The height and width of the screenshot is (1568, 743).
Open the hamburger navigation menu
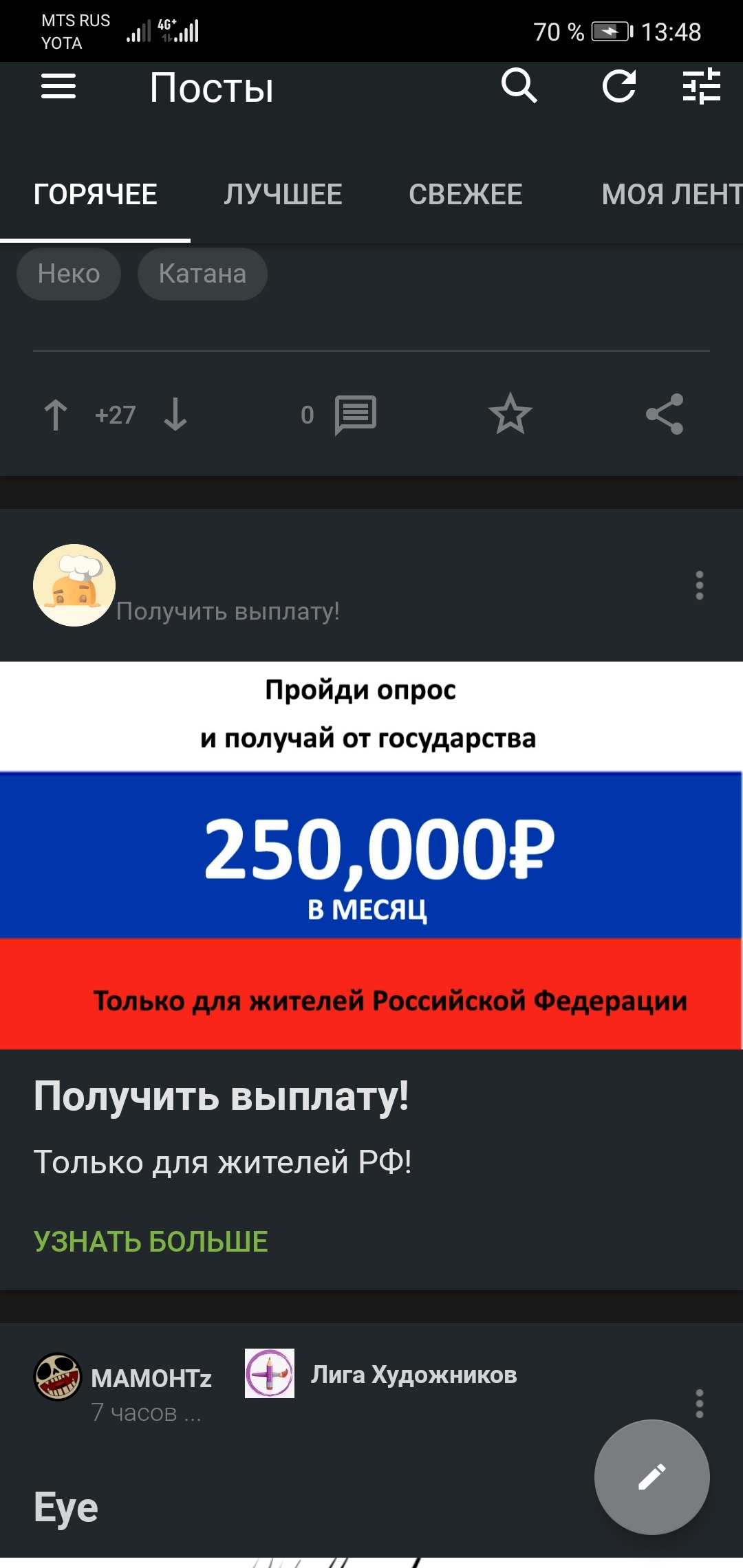click(58, 87)
